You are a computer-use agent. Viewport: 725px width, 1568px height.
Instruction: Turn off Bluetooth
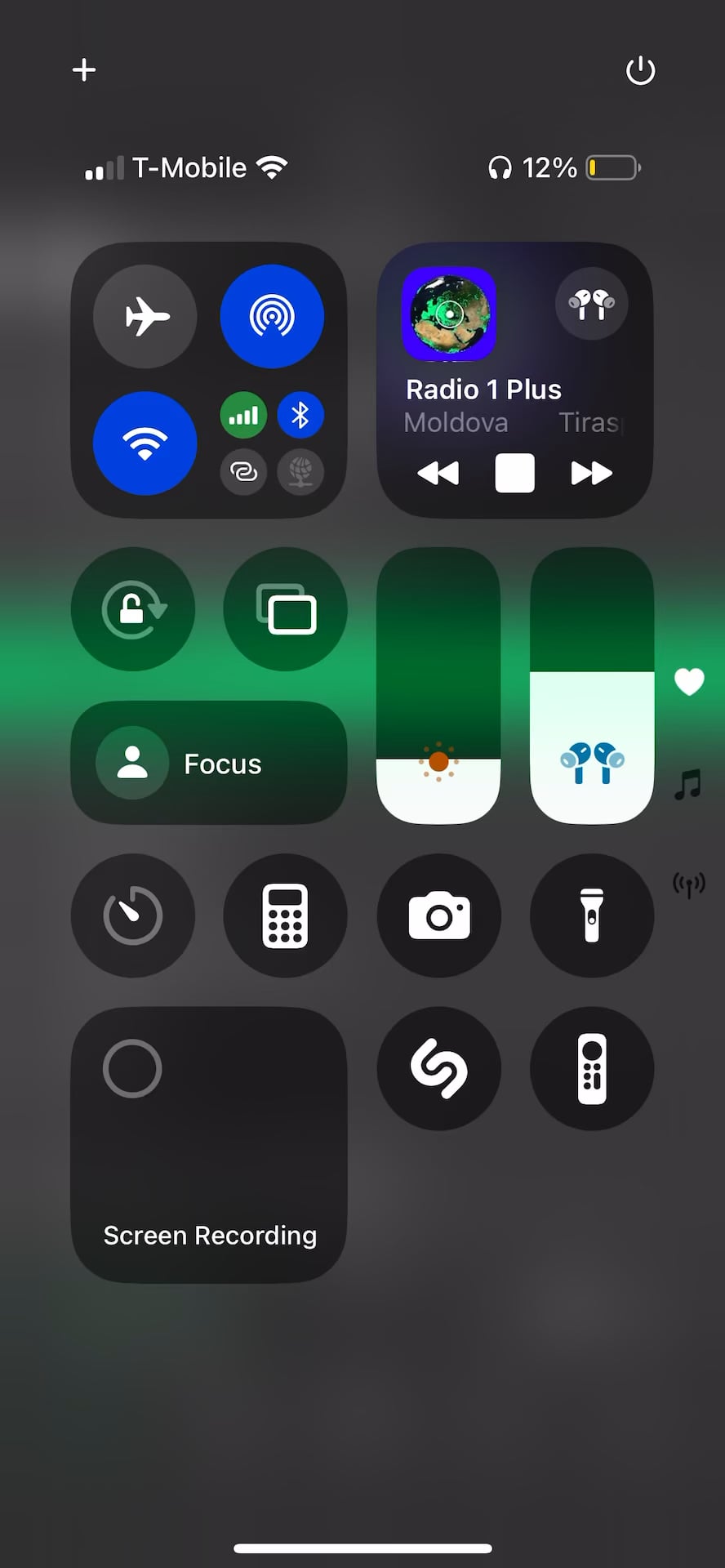tap(300, 416)
